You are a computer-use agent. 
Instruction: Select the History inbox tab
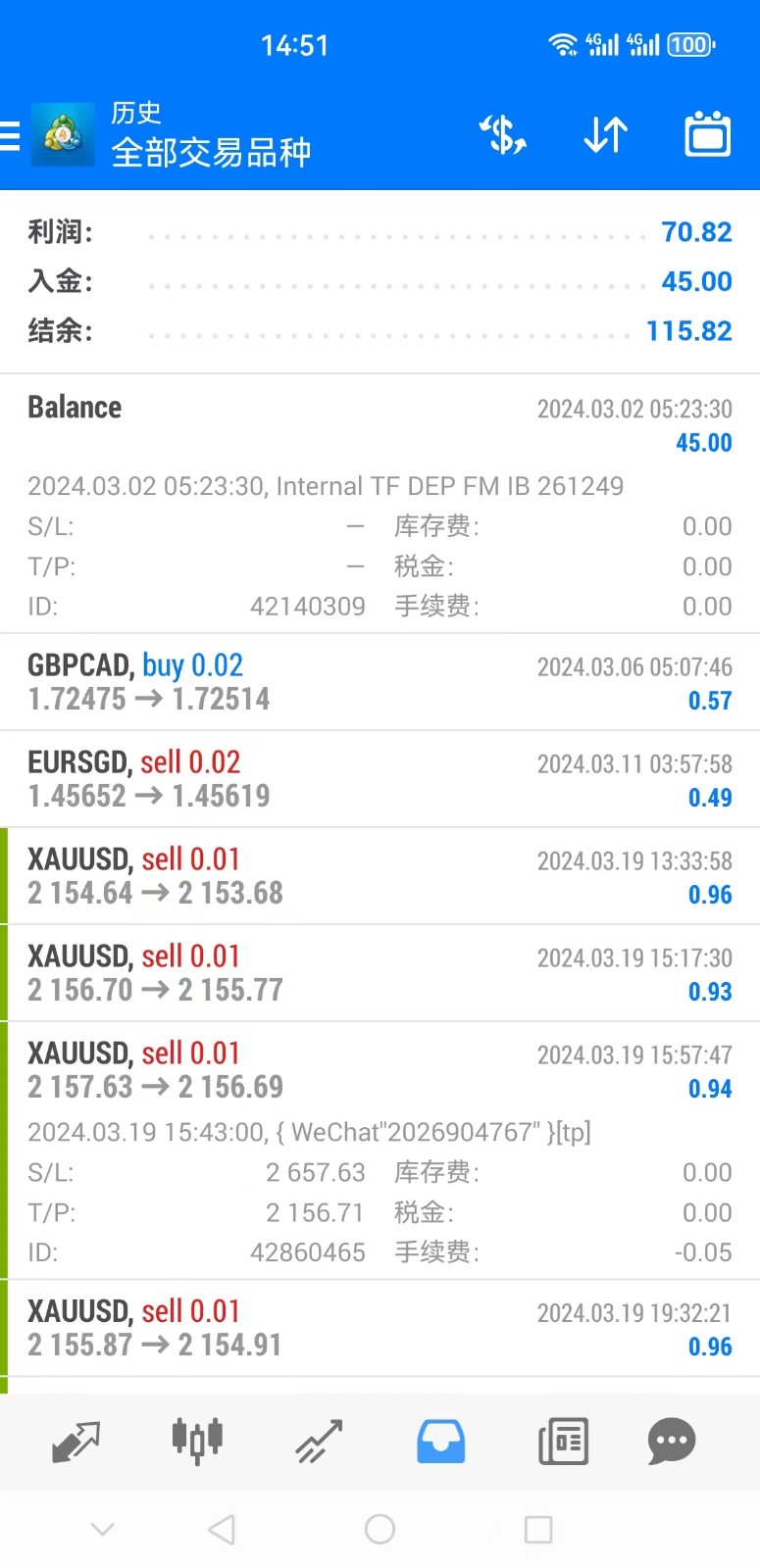(440, 1442)
